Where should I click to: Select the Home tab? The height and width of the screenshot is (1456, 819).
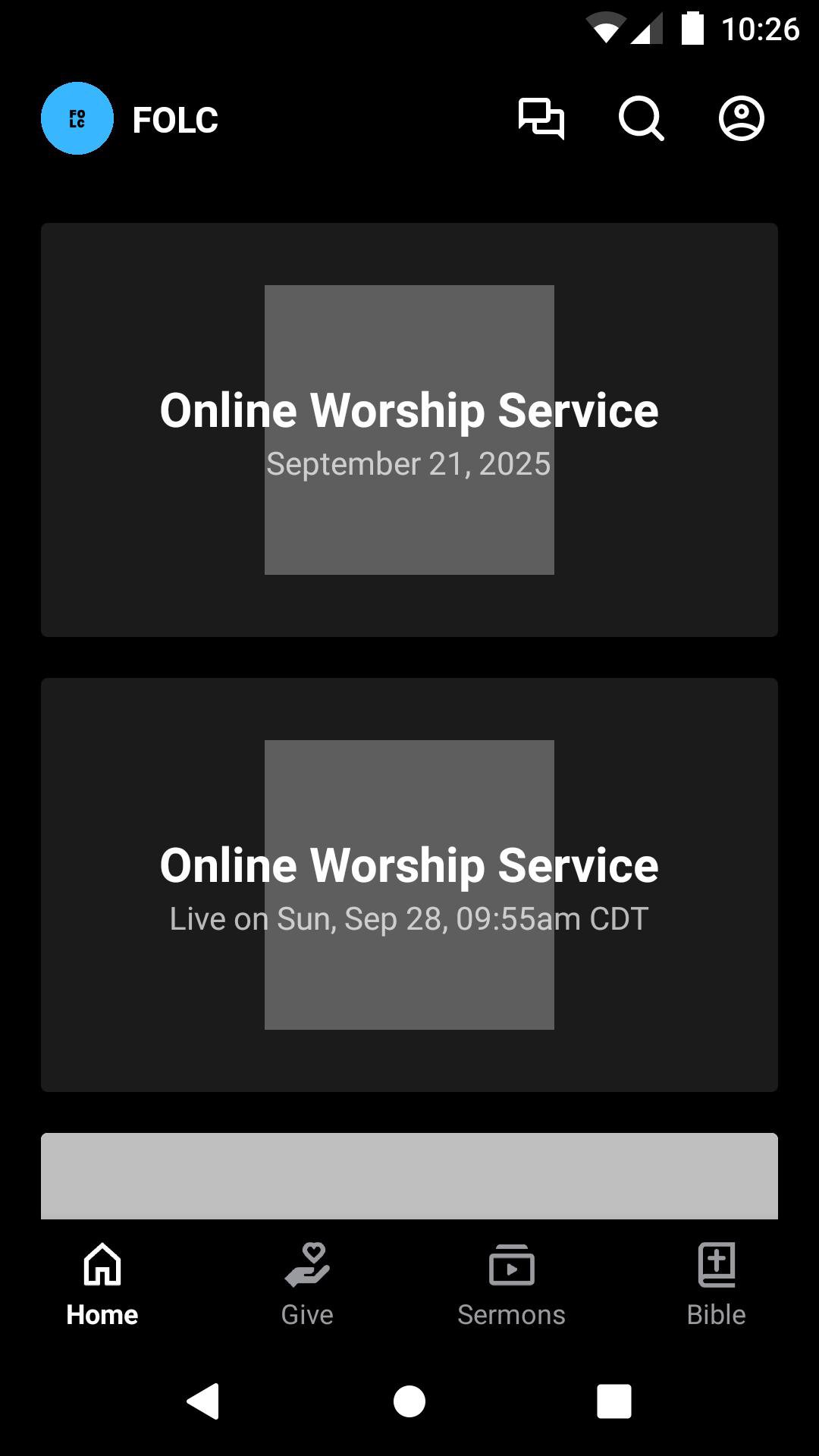point(102,1285)
